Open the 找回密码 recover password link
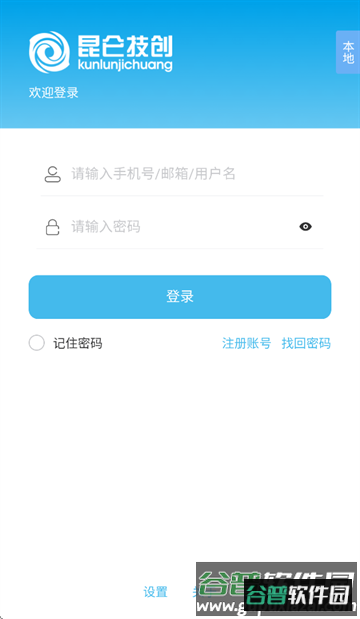Image resolution: width=360 pixels, height=619 pixels. (x=306, y=343)
